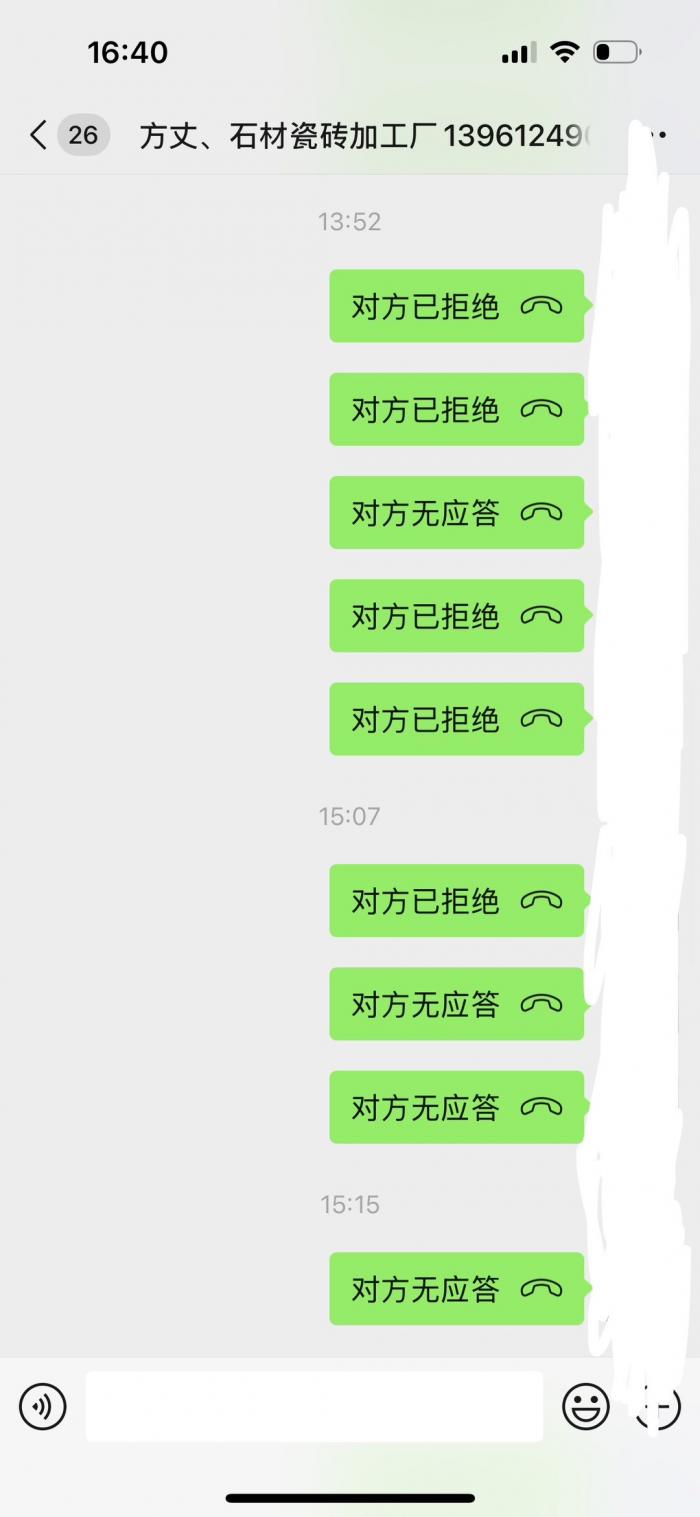Open the emoji sticker panel

coord(586,1407)
